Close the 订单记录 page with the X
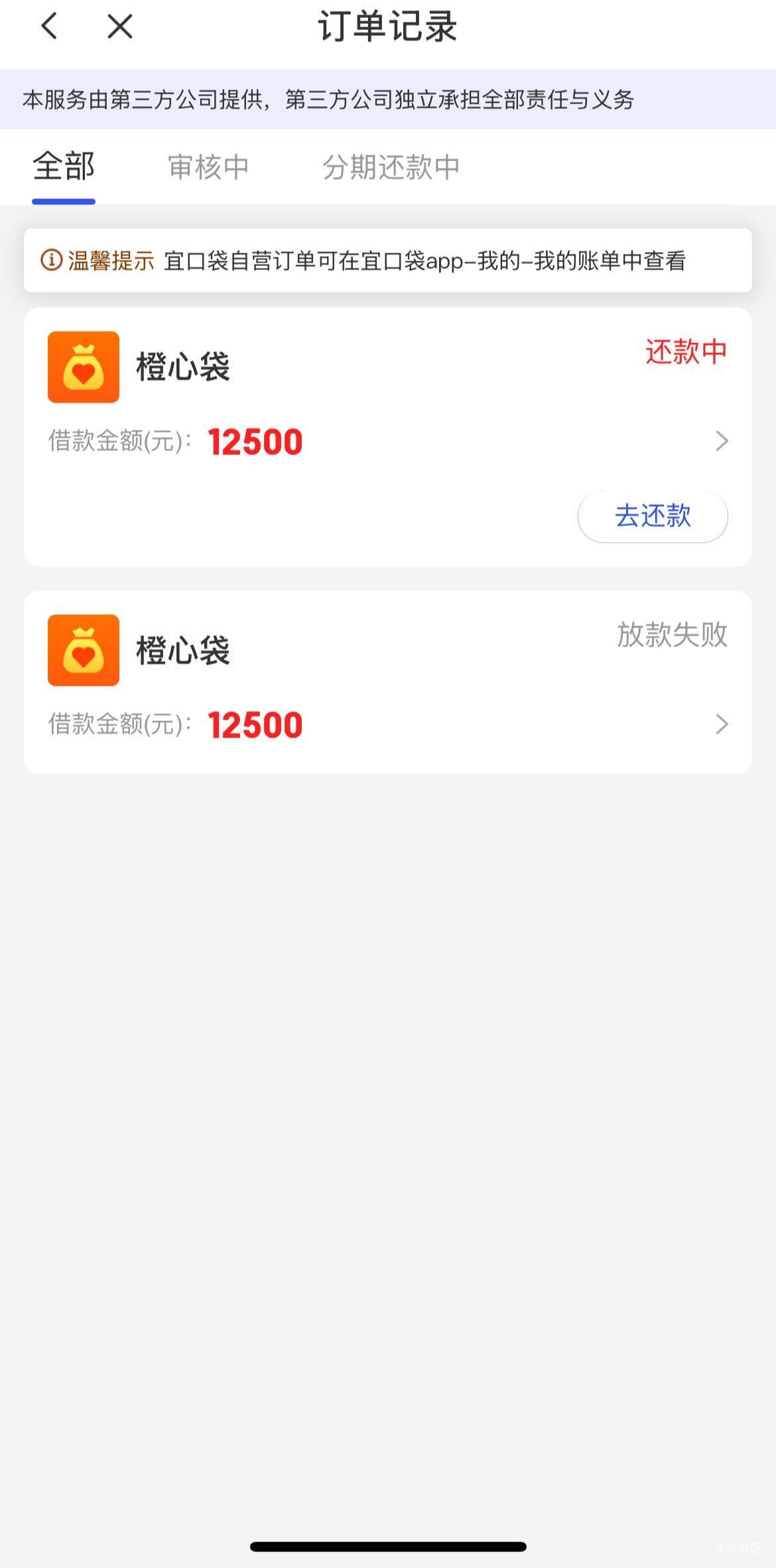Image resolution: width=776 pixels, height=1568 pixels. tap(120, 27)
